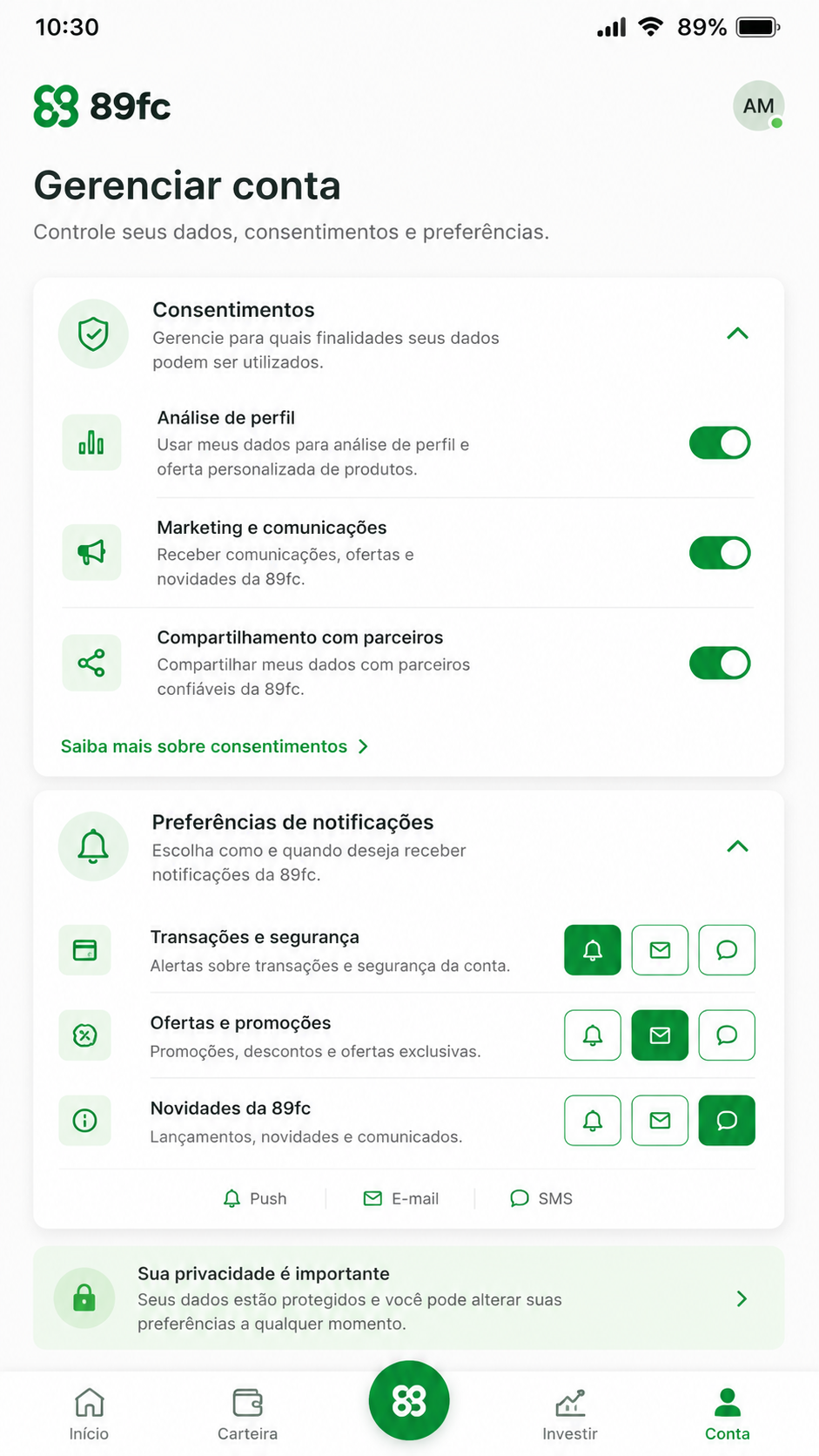Open the Investir tab
The image size is (819, 1456).
570,1414
